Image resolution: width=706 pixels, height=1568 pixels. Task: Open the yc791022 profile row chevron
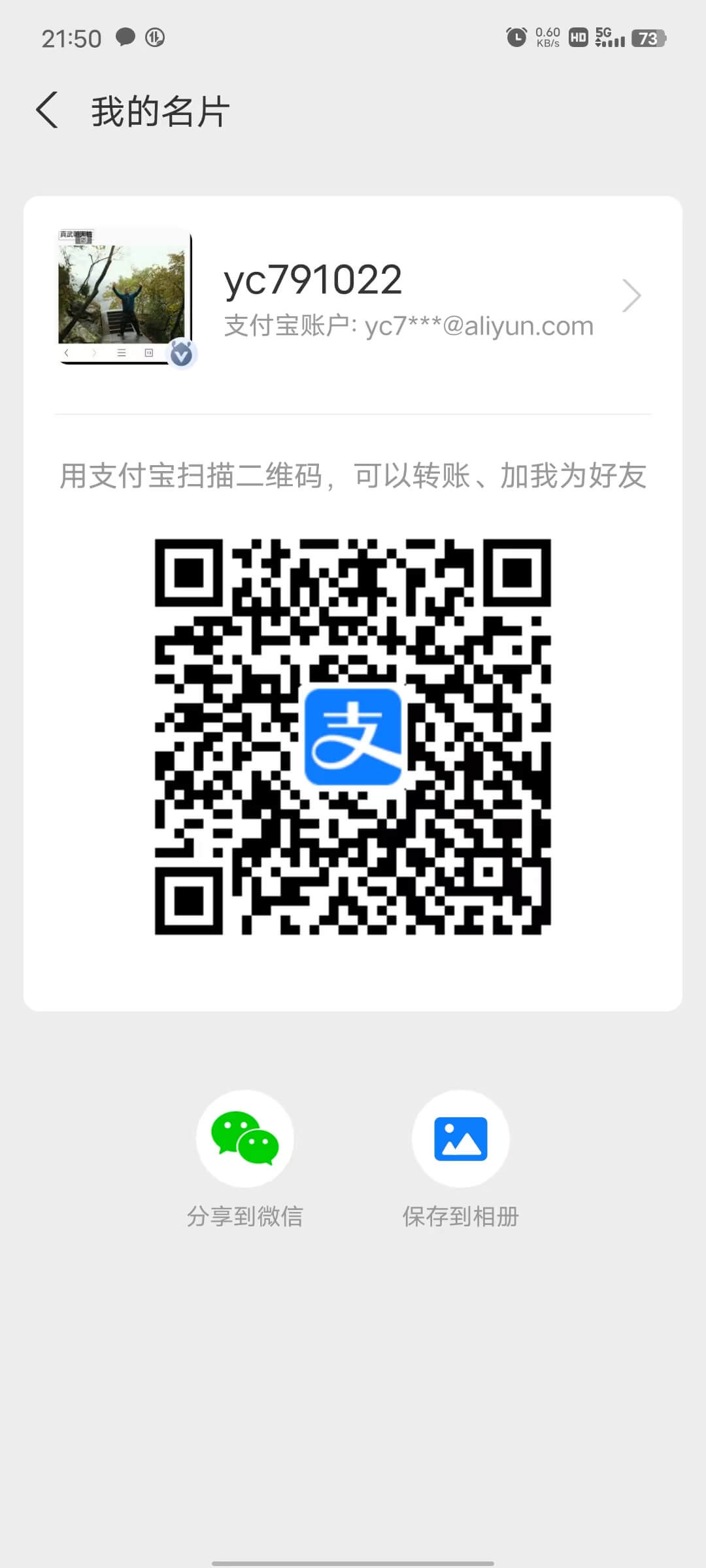(x=631, y=296)
